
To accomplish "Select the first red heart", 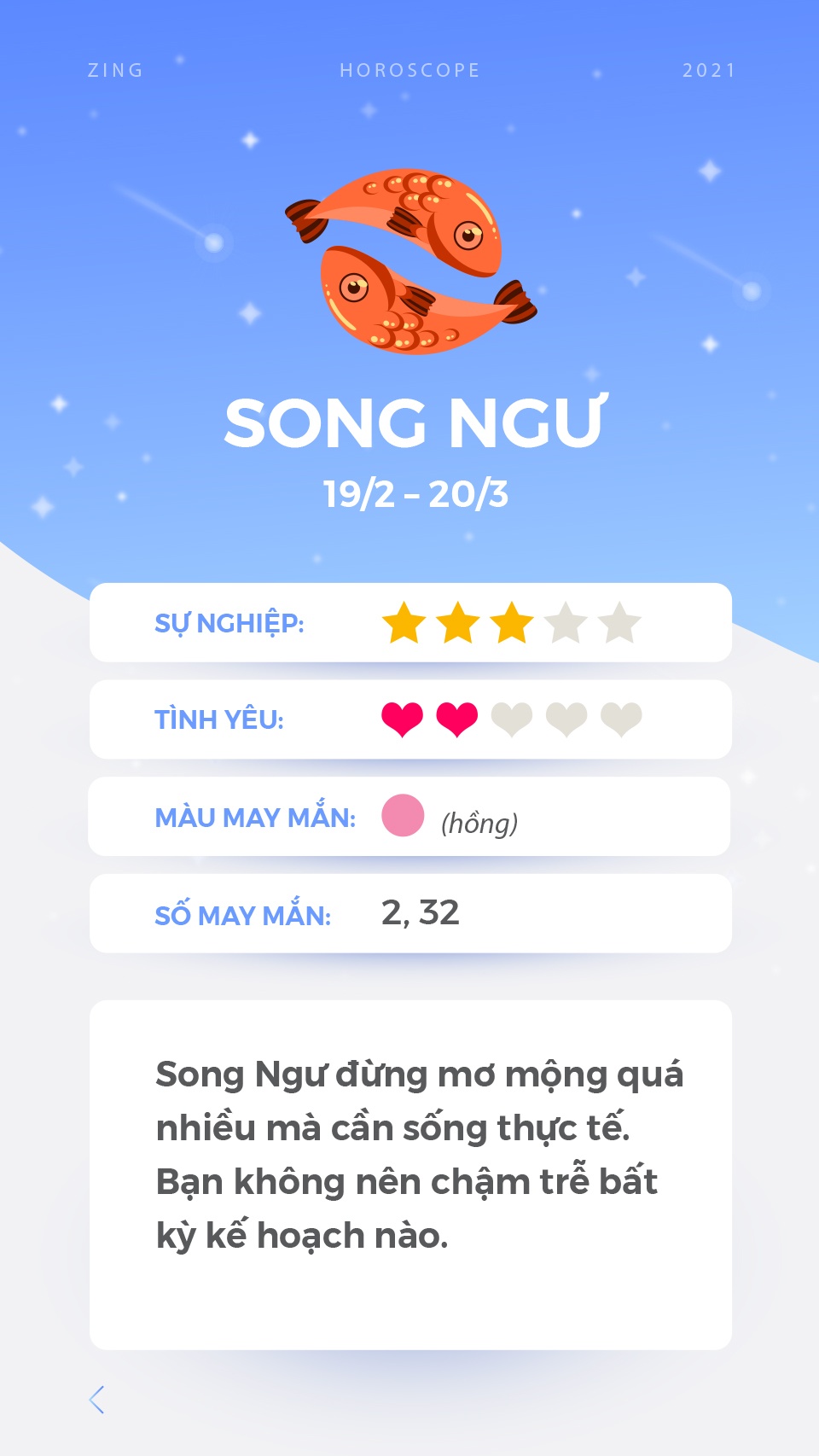I will coord(403,719).
